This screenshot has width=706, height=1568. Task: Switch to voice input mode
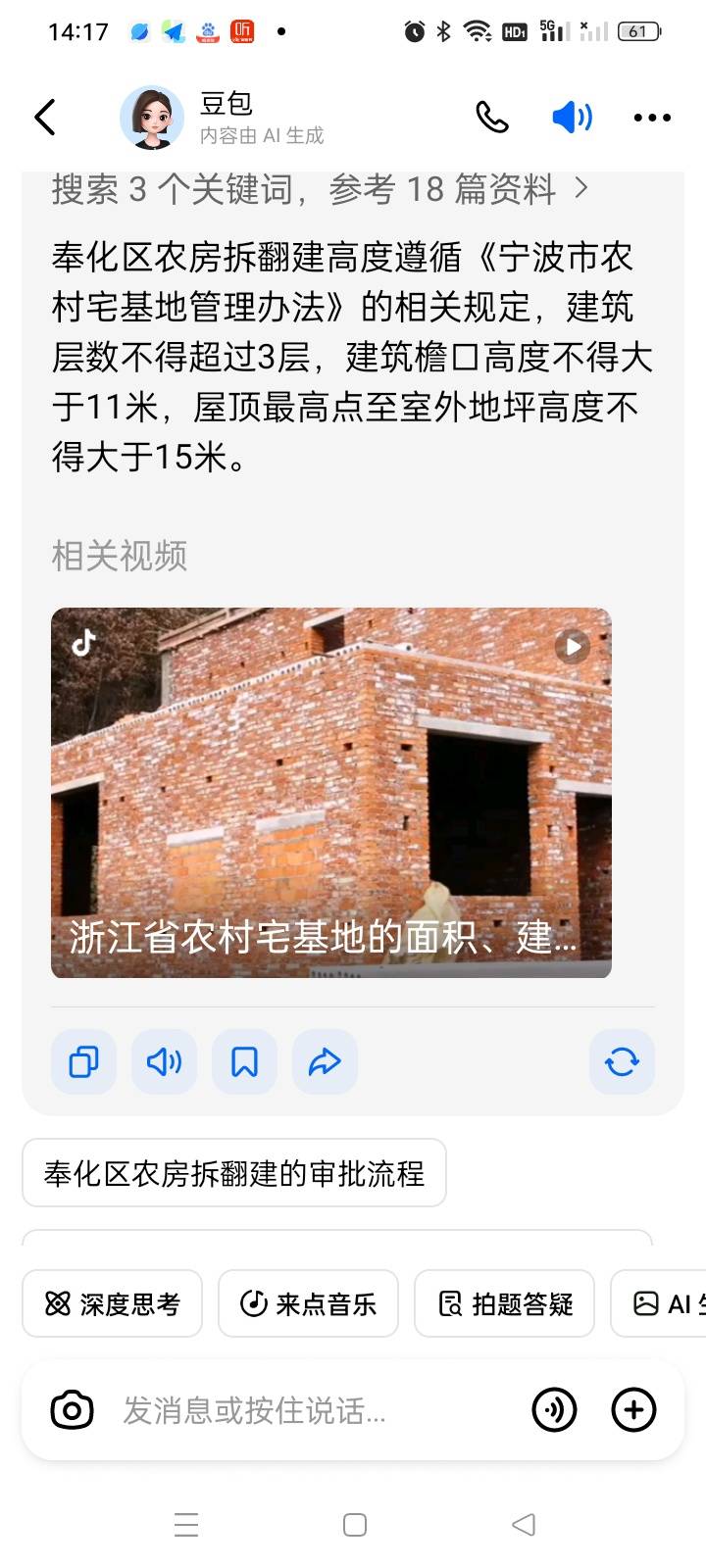point(554,1410)
